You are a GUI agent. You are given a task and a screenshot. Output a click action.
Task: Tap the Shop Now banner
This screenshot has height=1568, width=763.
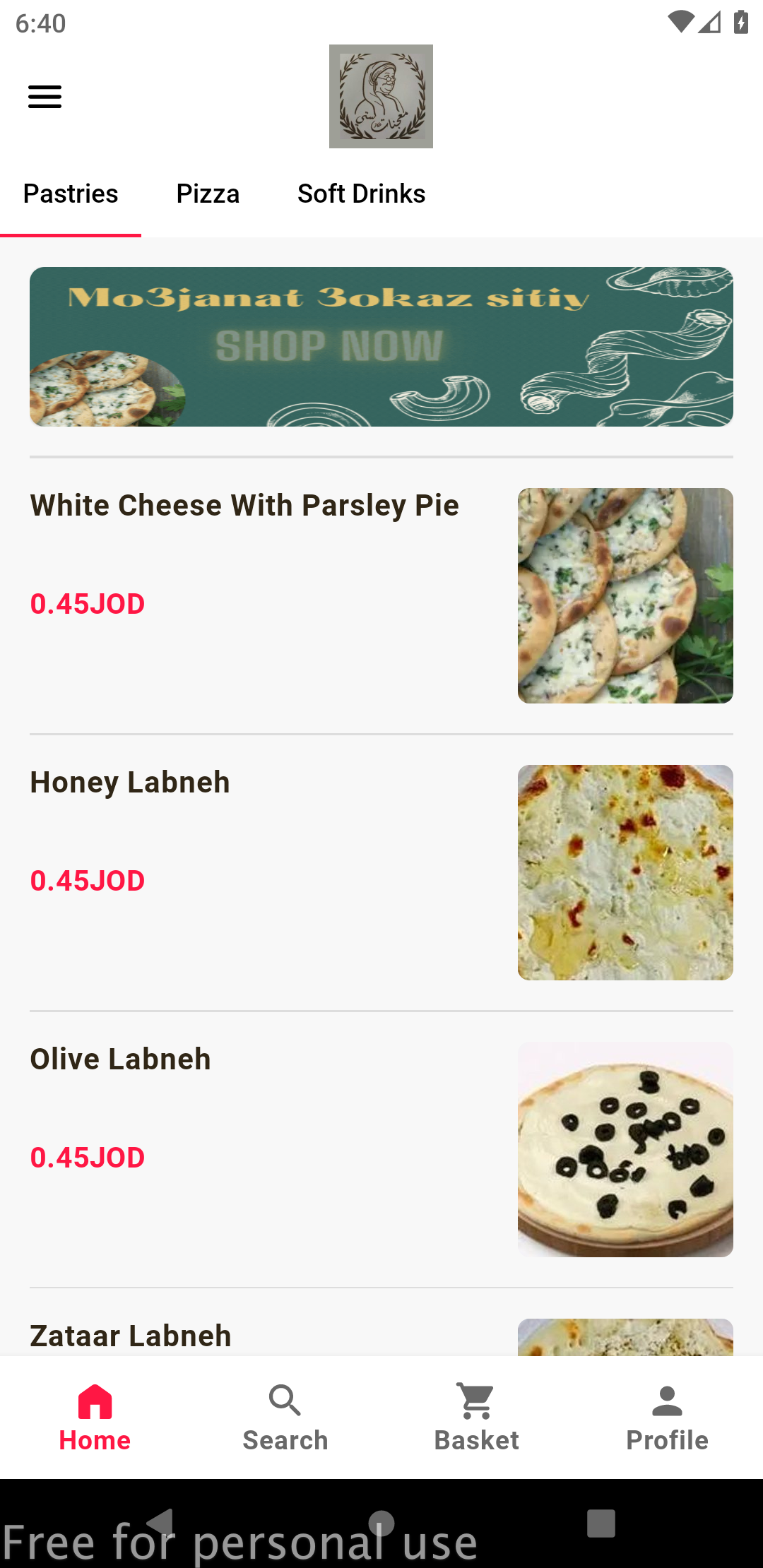(x=381, y=347)
